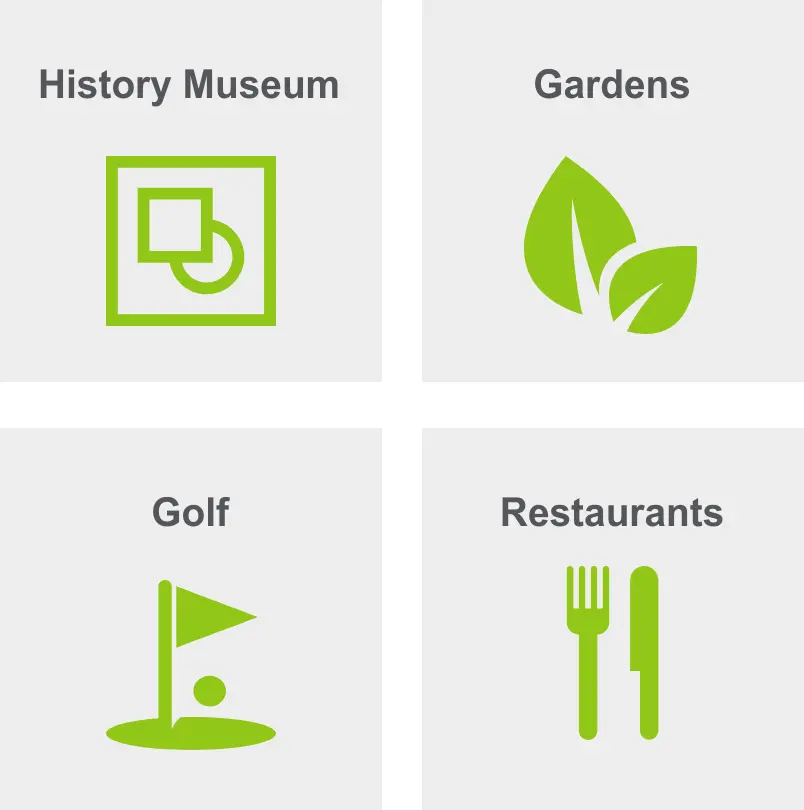View the Restaurants section
The width and height of the screenshot is (804, 810).
(x=612, y=620)
